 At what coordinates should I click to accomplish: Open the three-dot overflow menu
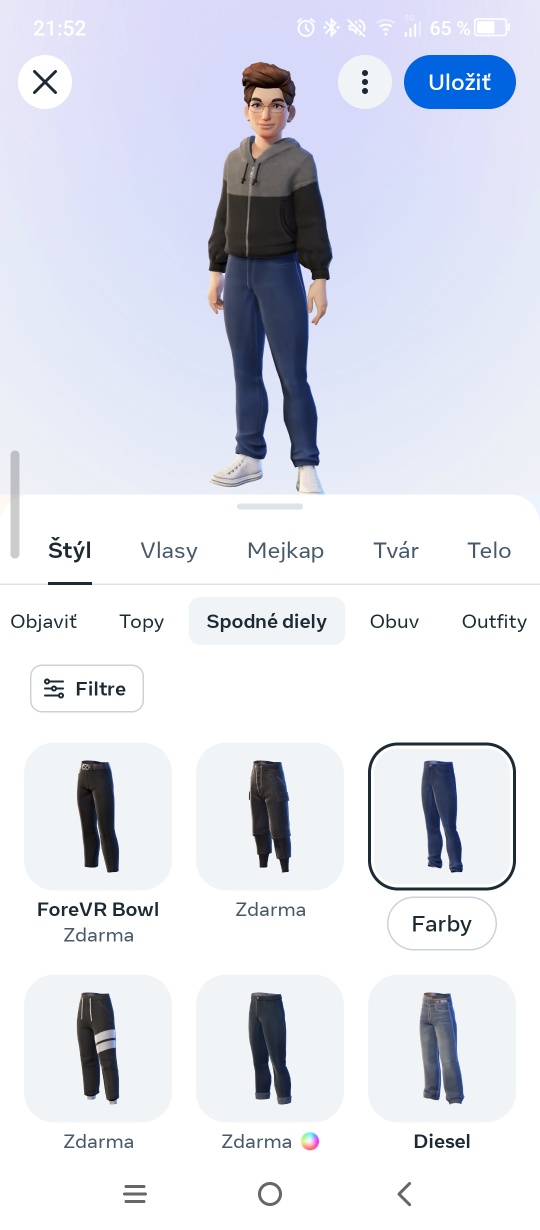(365, 82)
